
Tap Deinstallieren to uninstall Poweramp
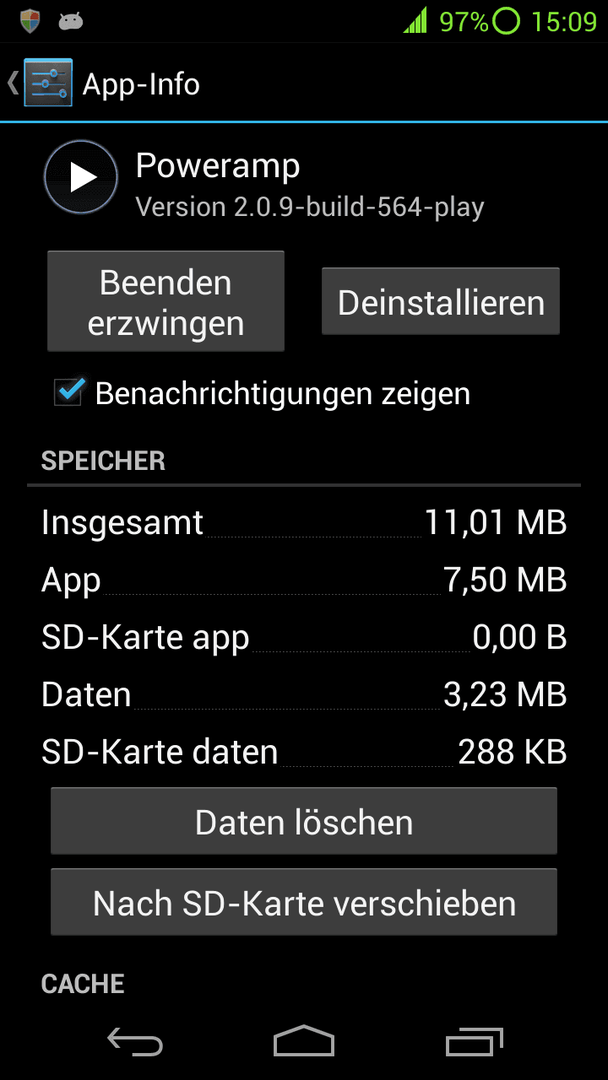pyautogui.click(x=441, y=302)
